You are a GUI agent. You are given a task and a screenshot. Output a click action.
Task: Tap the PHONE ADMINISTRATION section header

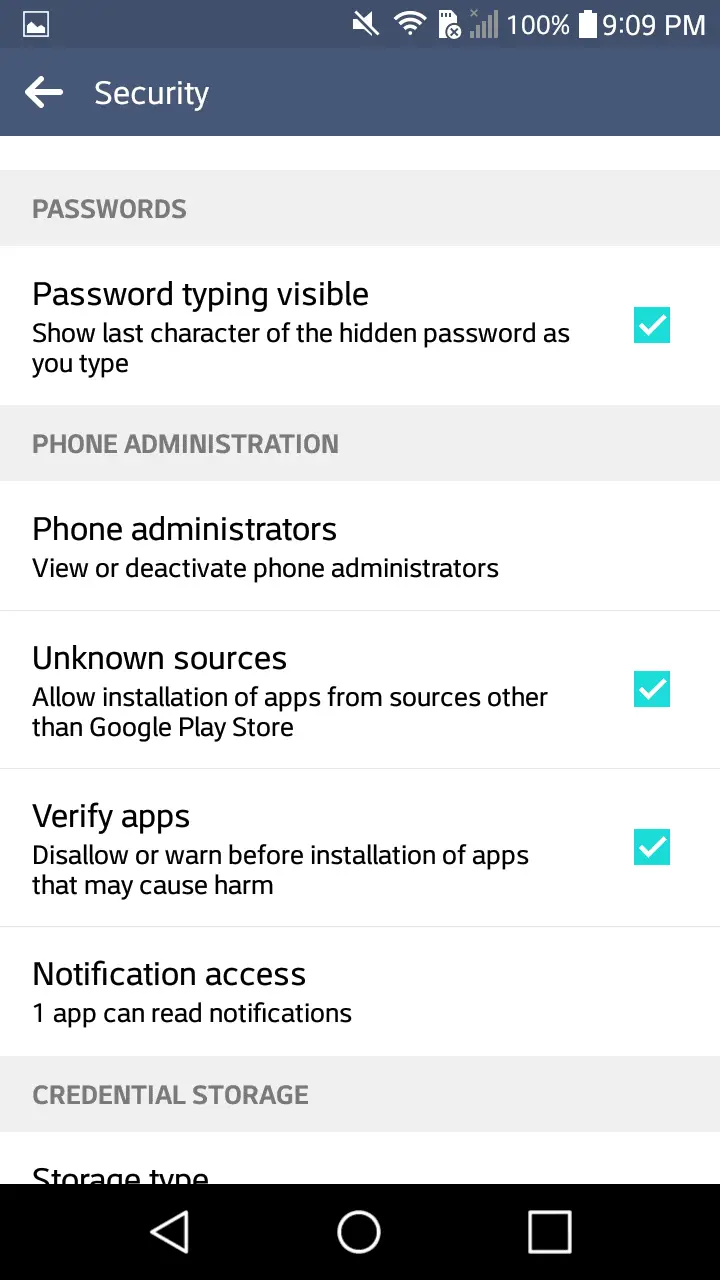pos(185,443)
